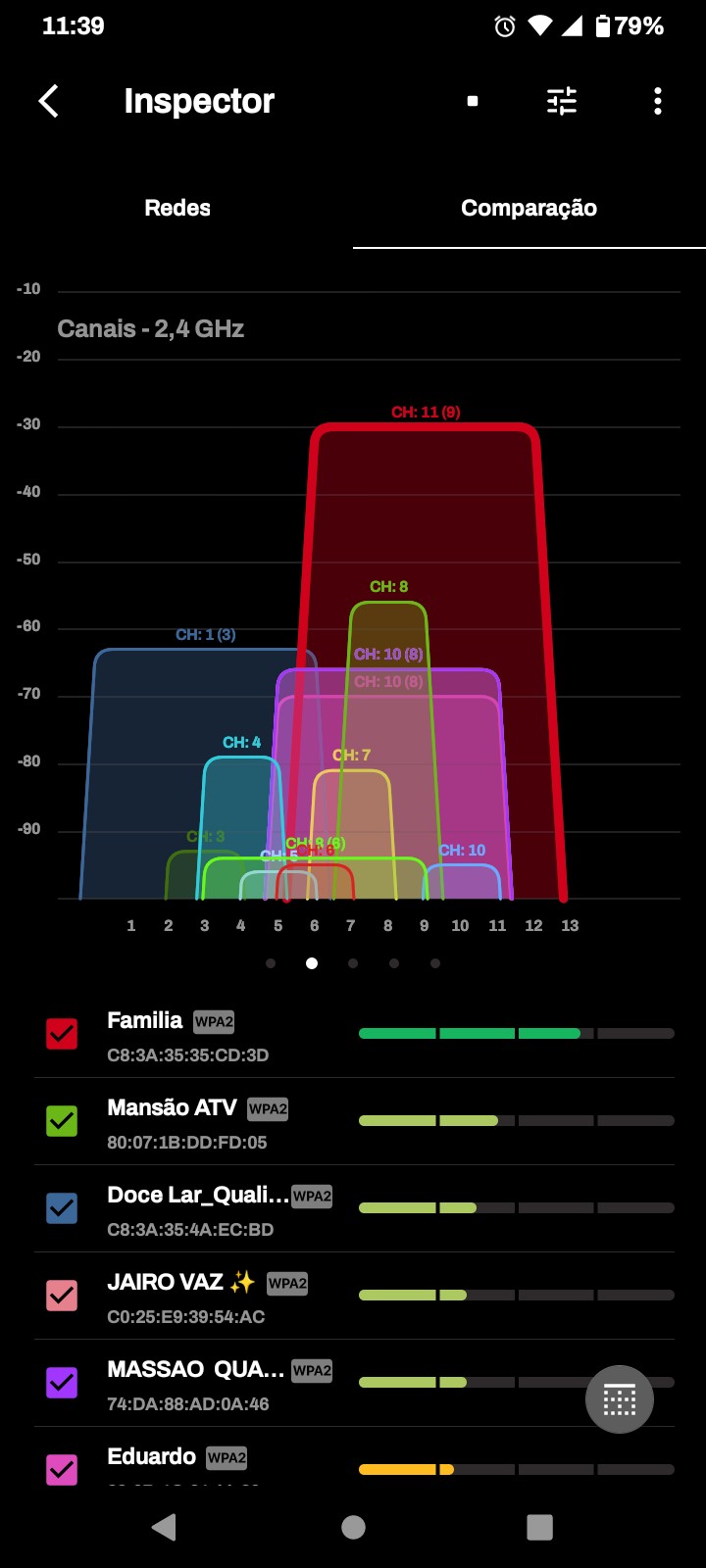Image resolution: width=706 pixels, height=1568 pixels.
Task: Toggle the Doce Lar_Quali network checkbox
Action: pyautogui.click(x=62, y=1208)
